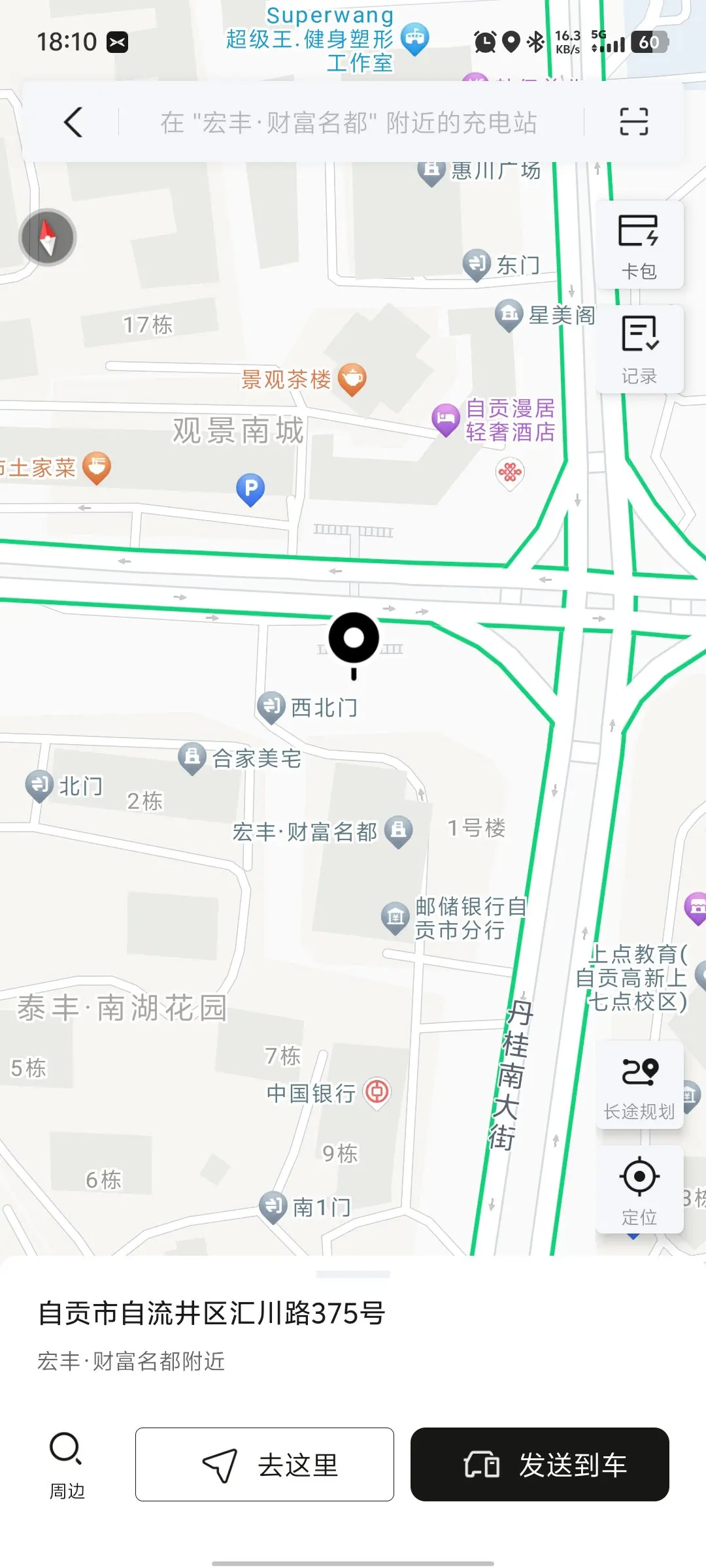Select 宏丰·财富名都 marker on map

398,832
